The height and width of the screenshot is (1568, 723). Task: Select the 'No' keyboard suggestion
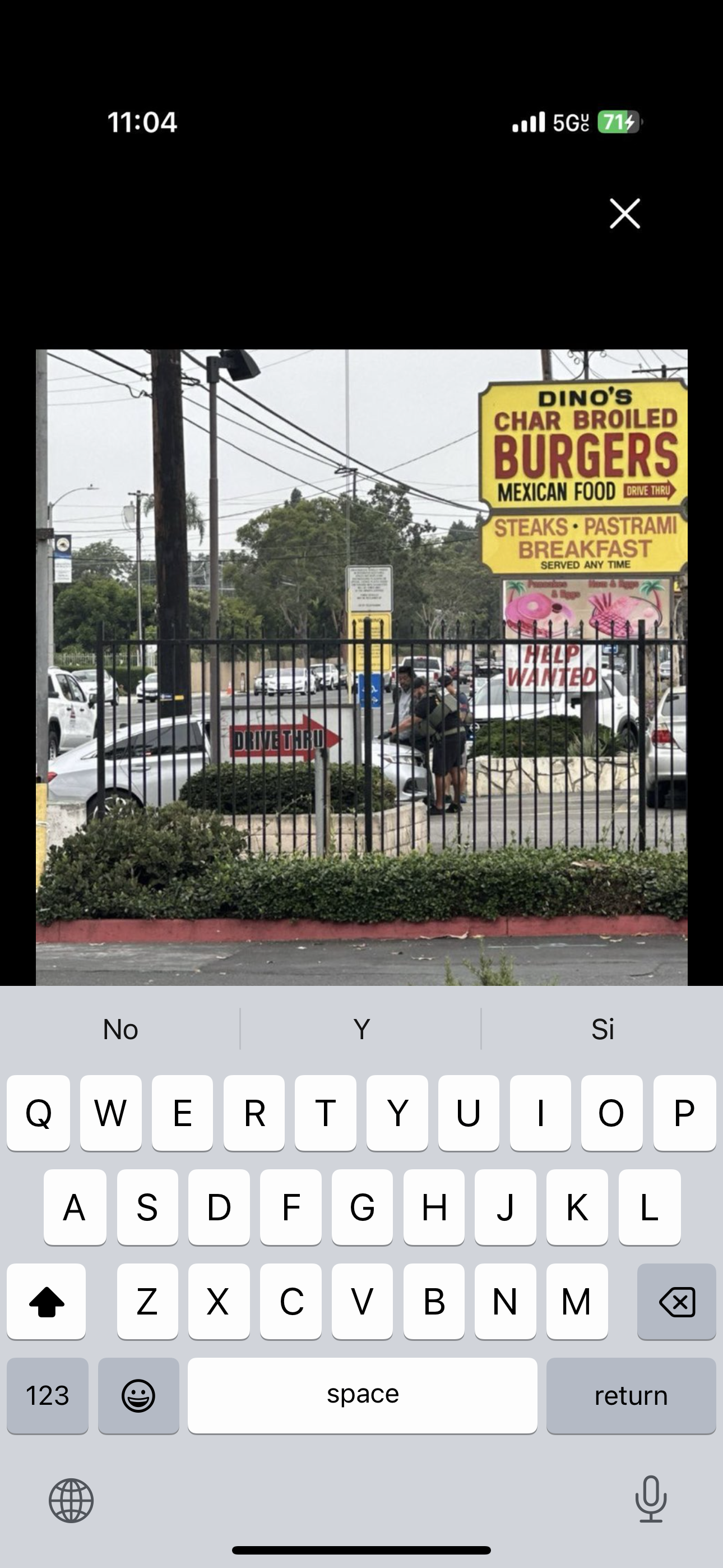[121, 1029]
